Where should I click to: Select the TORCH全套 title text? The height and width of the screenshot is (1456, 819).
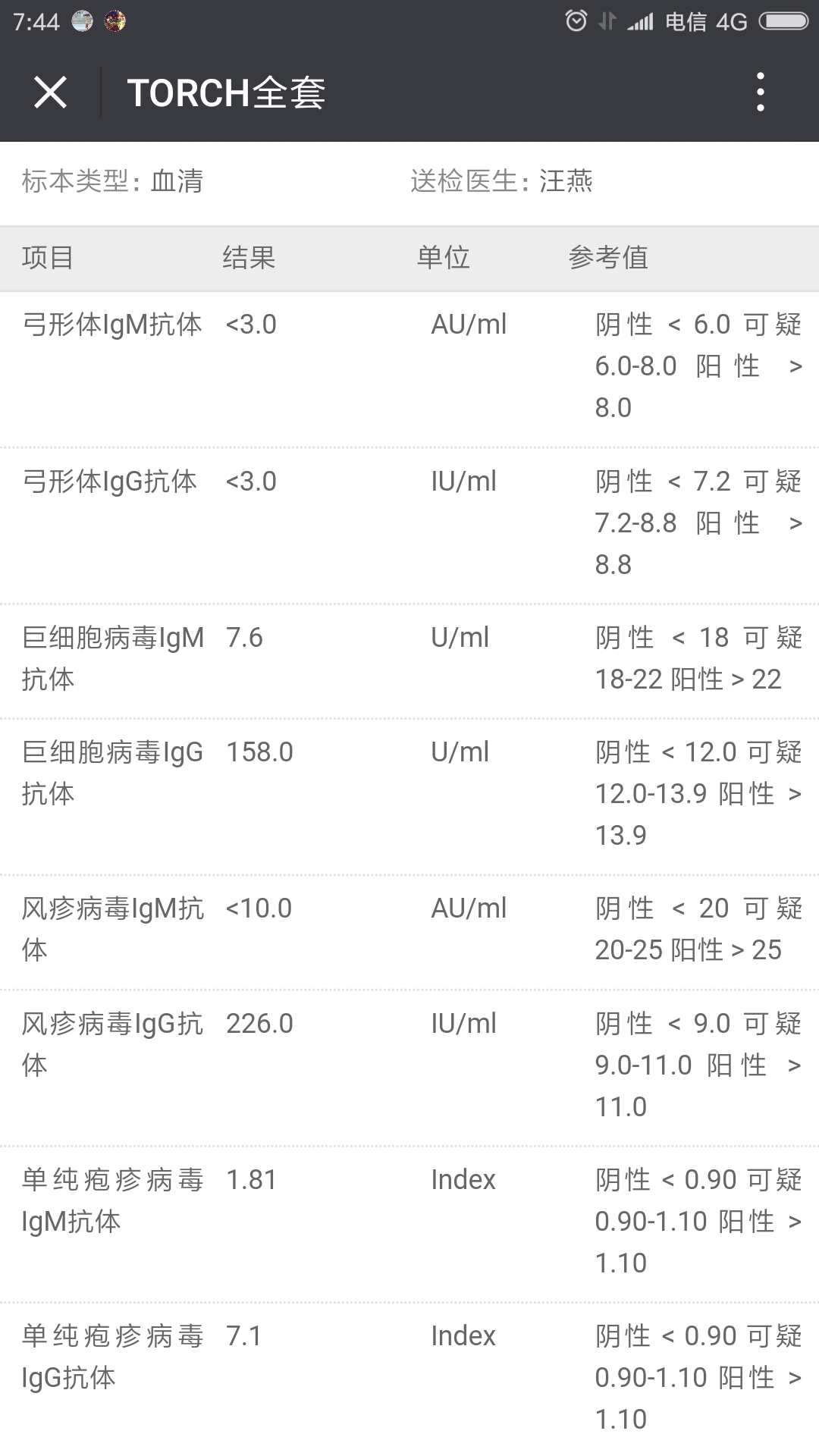pos(227,93)
